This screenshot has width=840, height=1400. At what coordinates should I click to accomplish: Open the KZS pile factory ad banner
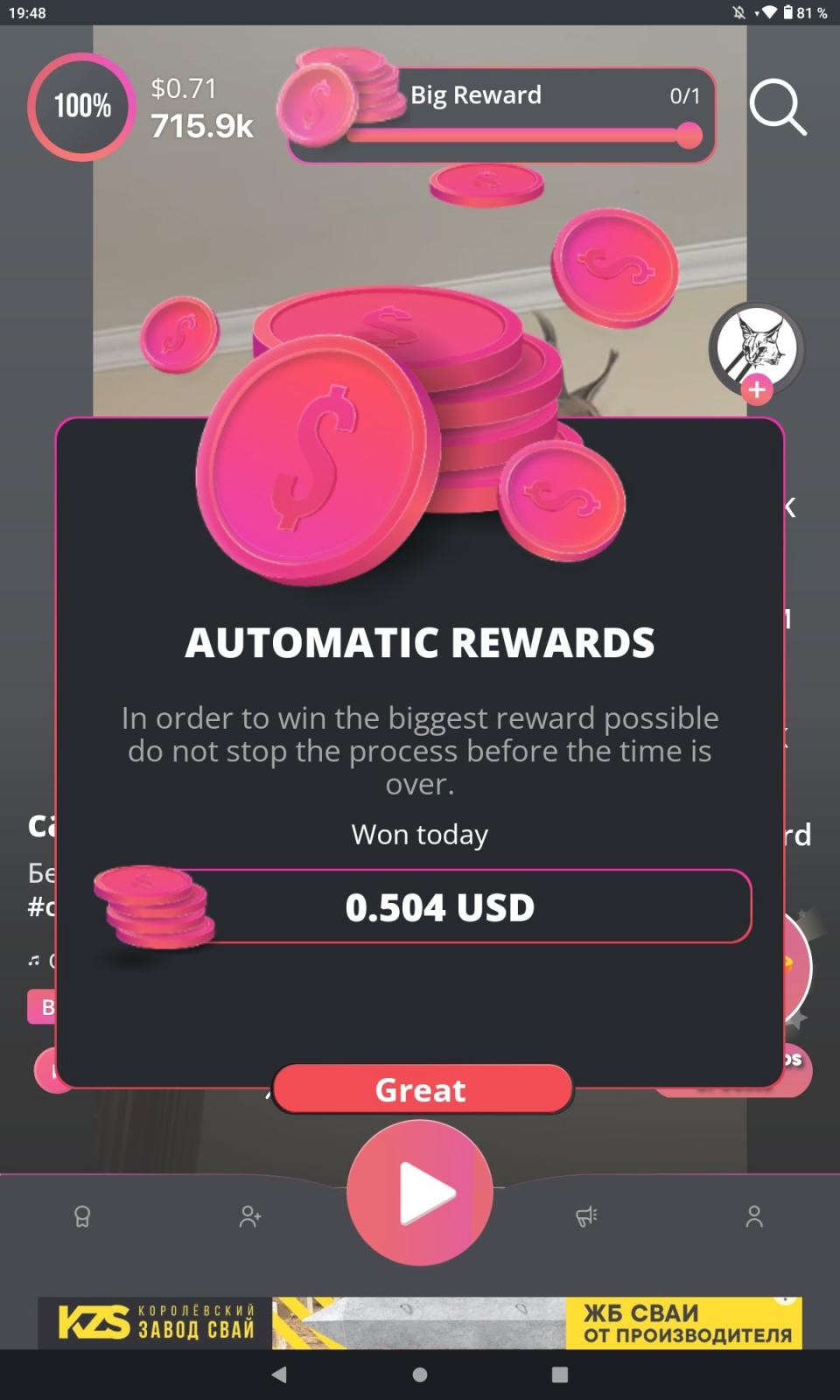click(x=420, y=1322)
